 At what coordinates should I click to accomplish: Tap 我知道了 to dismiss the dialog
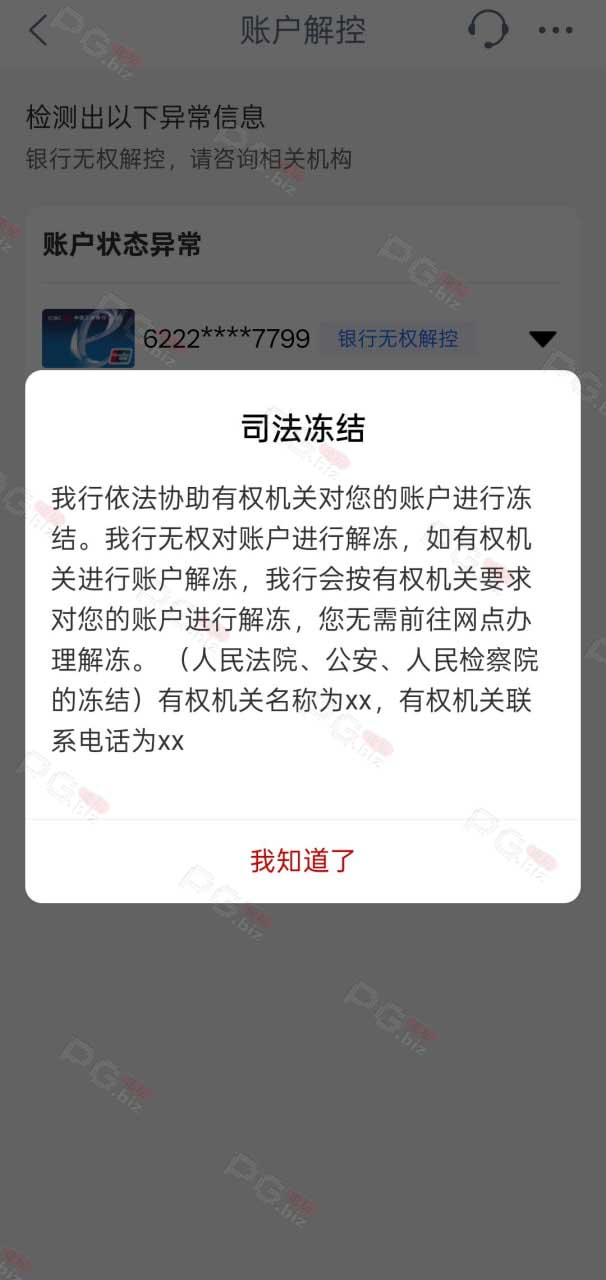point(303,861)
